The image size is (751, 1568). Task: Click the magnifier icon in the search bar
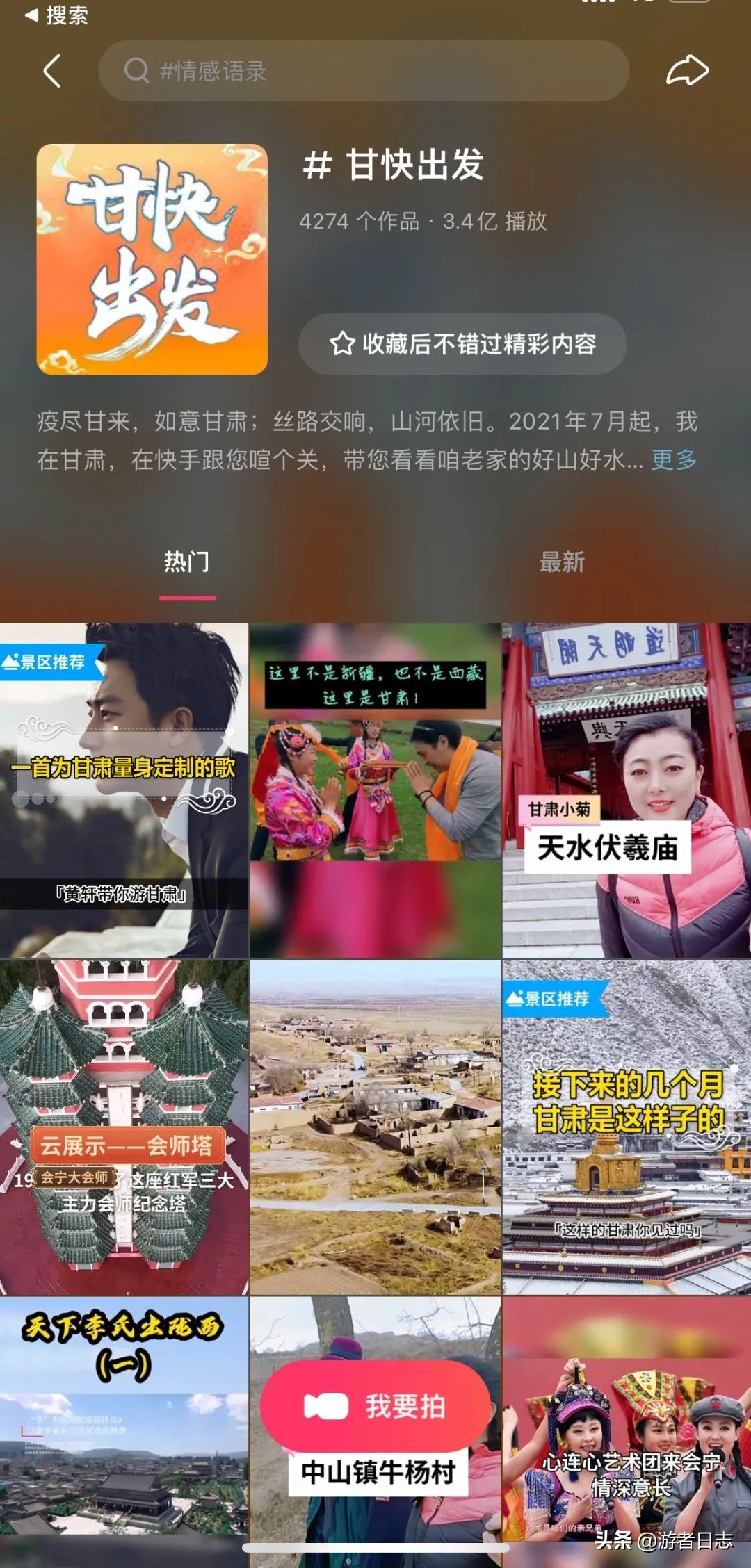pos(137,70)
